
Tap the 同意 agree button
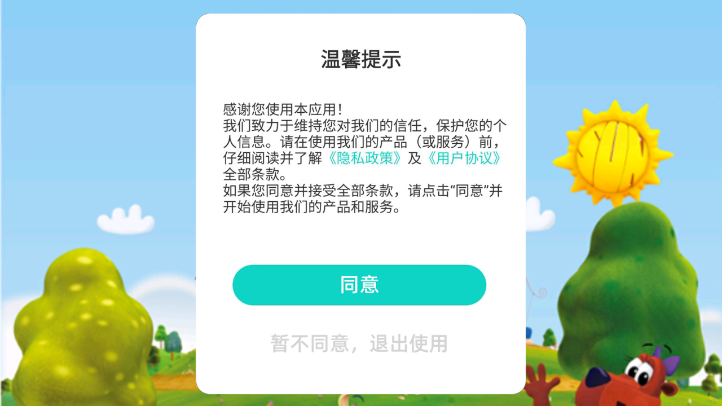pyautogui.click(x=359, y=285)
